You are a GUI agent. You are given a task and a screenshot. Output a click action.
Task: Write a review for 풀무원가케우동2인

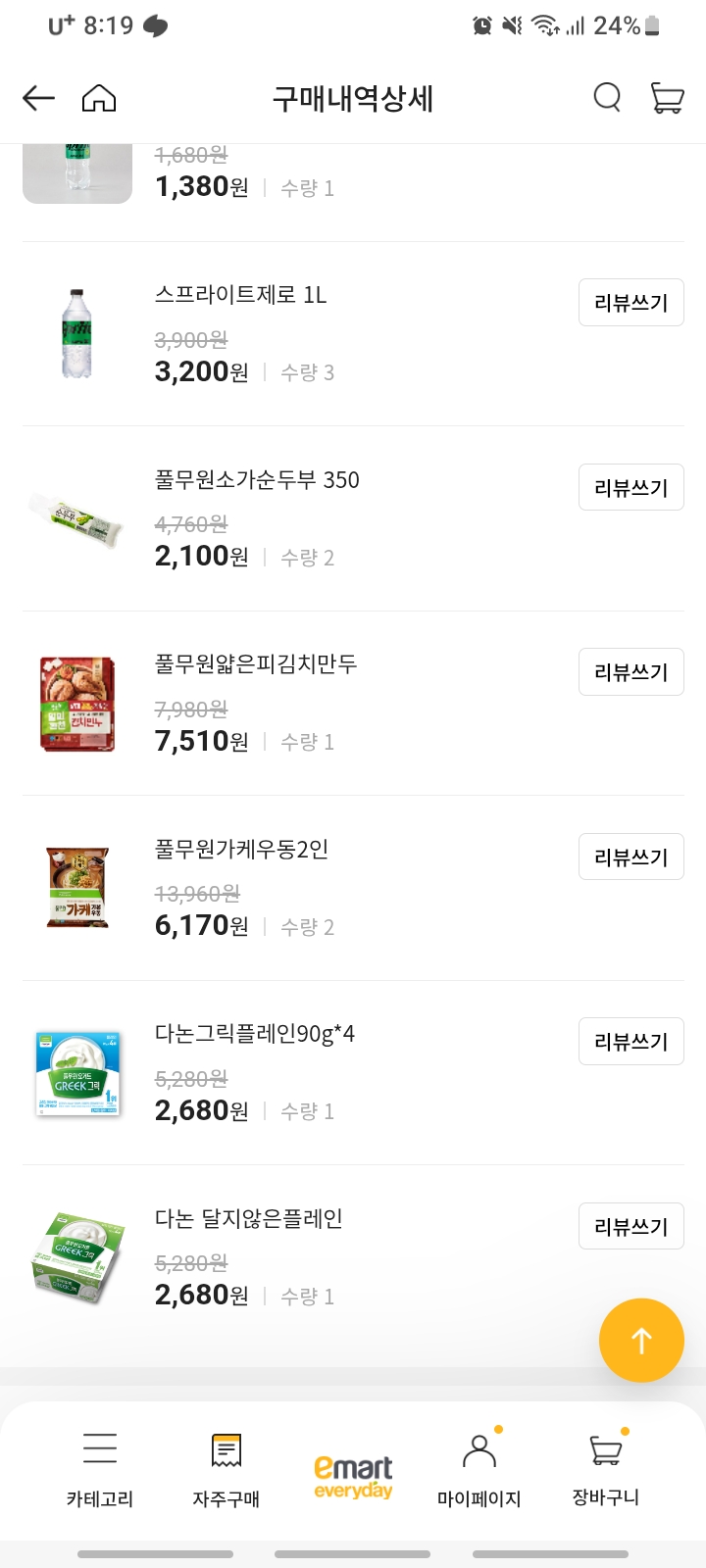point(630,857)
